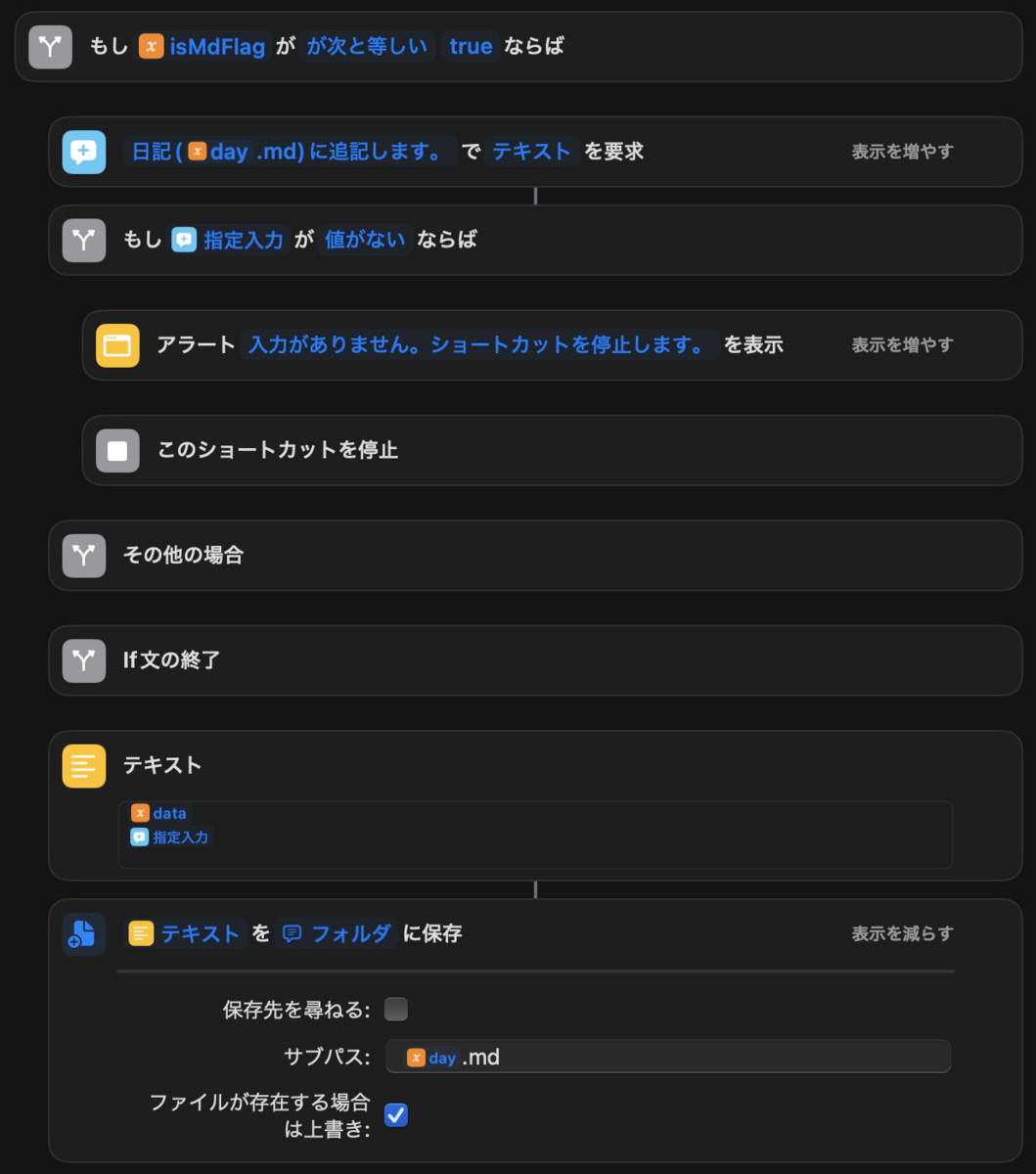The width and height of the screenshot is (1036, 1174).
Task: Edit the alert message '入力がありません'
Action: point(477,344)
